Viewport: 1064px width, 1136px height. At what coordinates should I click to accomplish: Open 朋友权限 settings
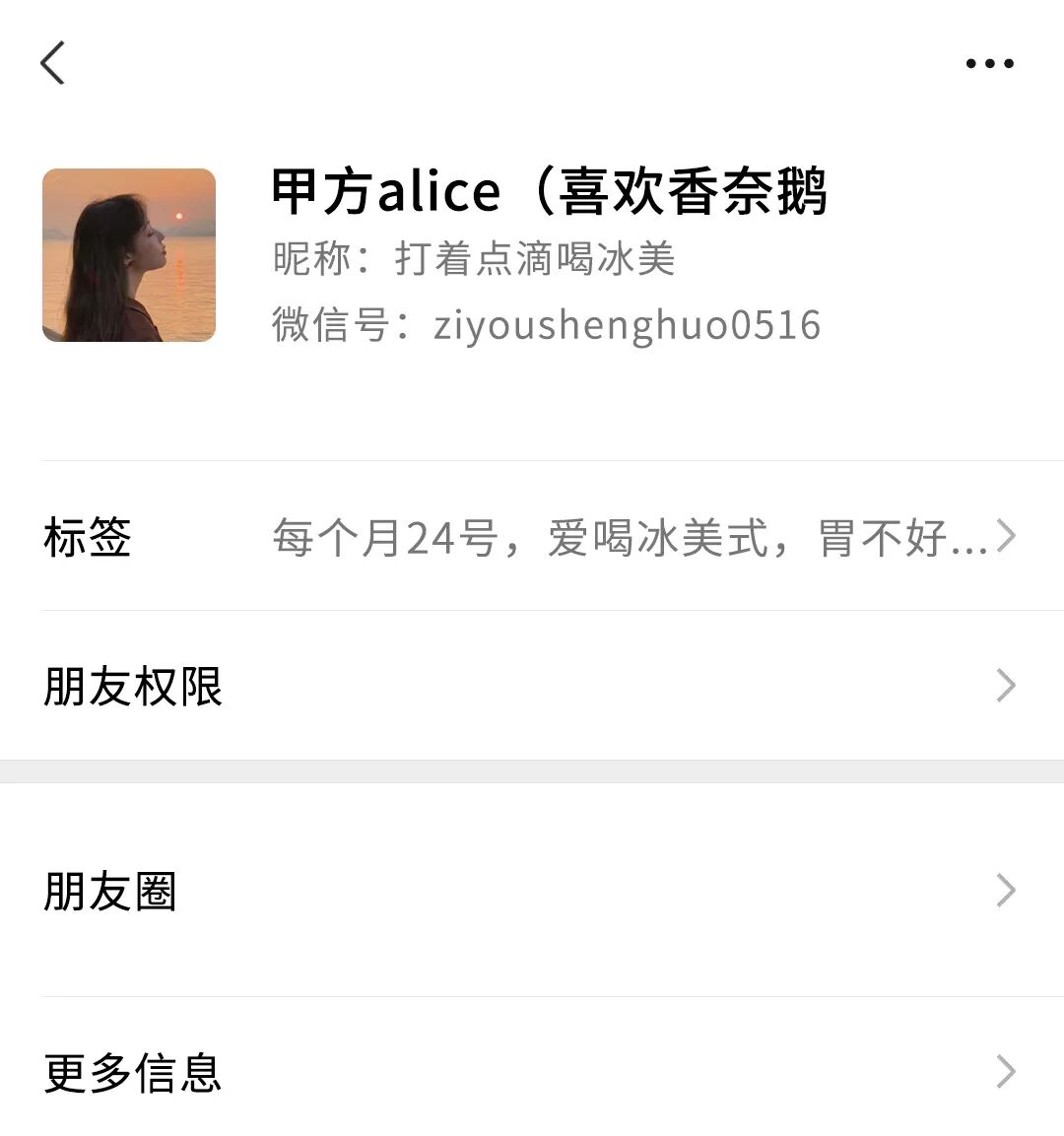click(532, 686)
